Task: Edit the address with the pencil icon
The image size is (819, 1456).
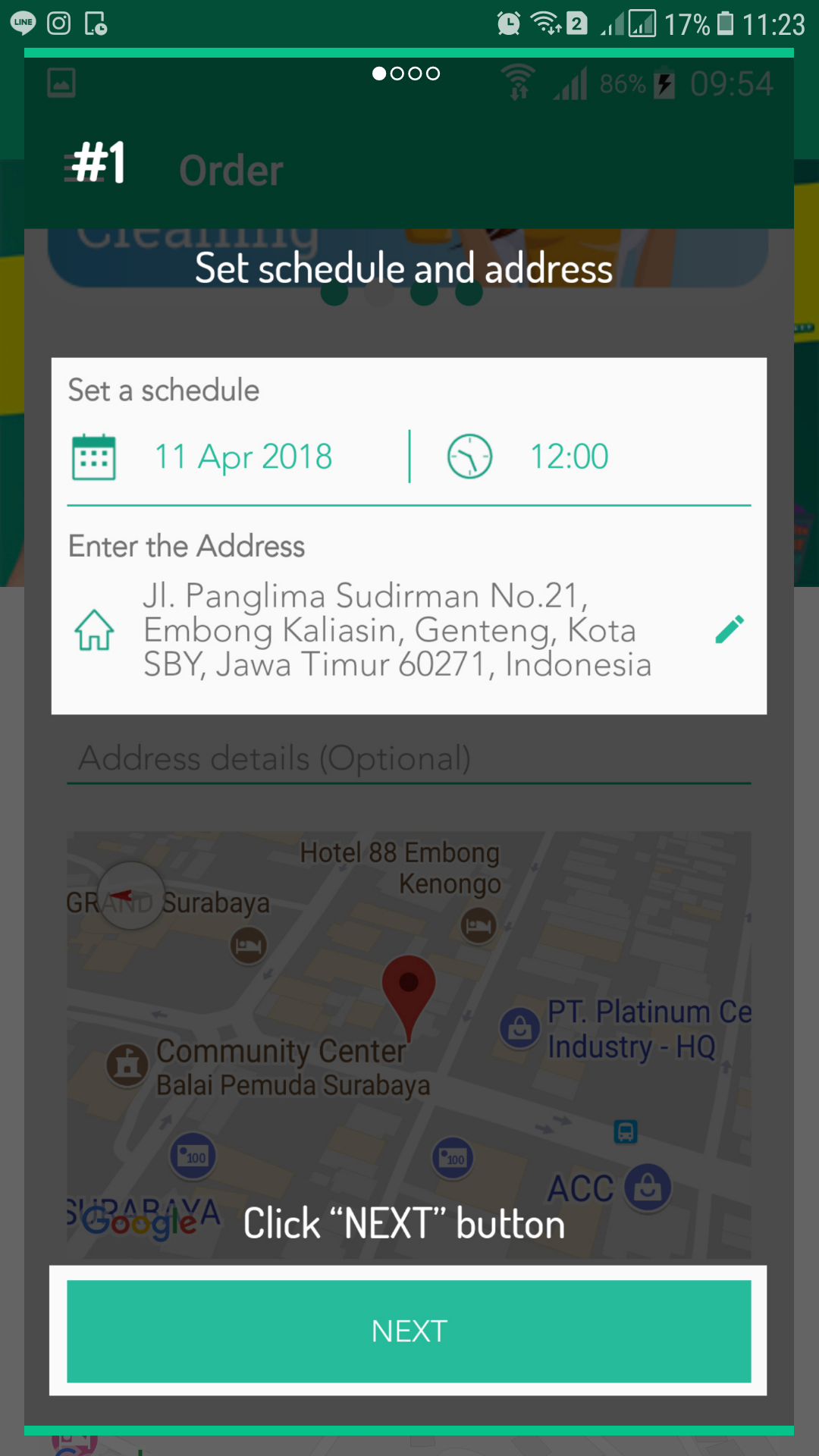Action: [730, 629]
